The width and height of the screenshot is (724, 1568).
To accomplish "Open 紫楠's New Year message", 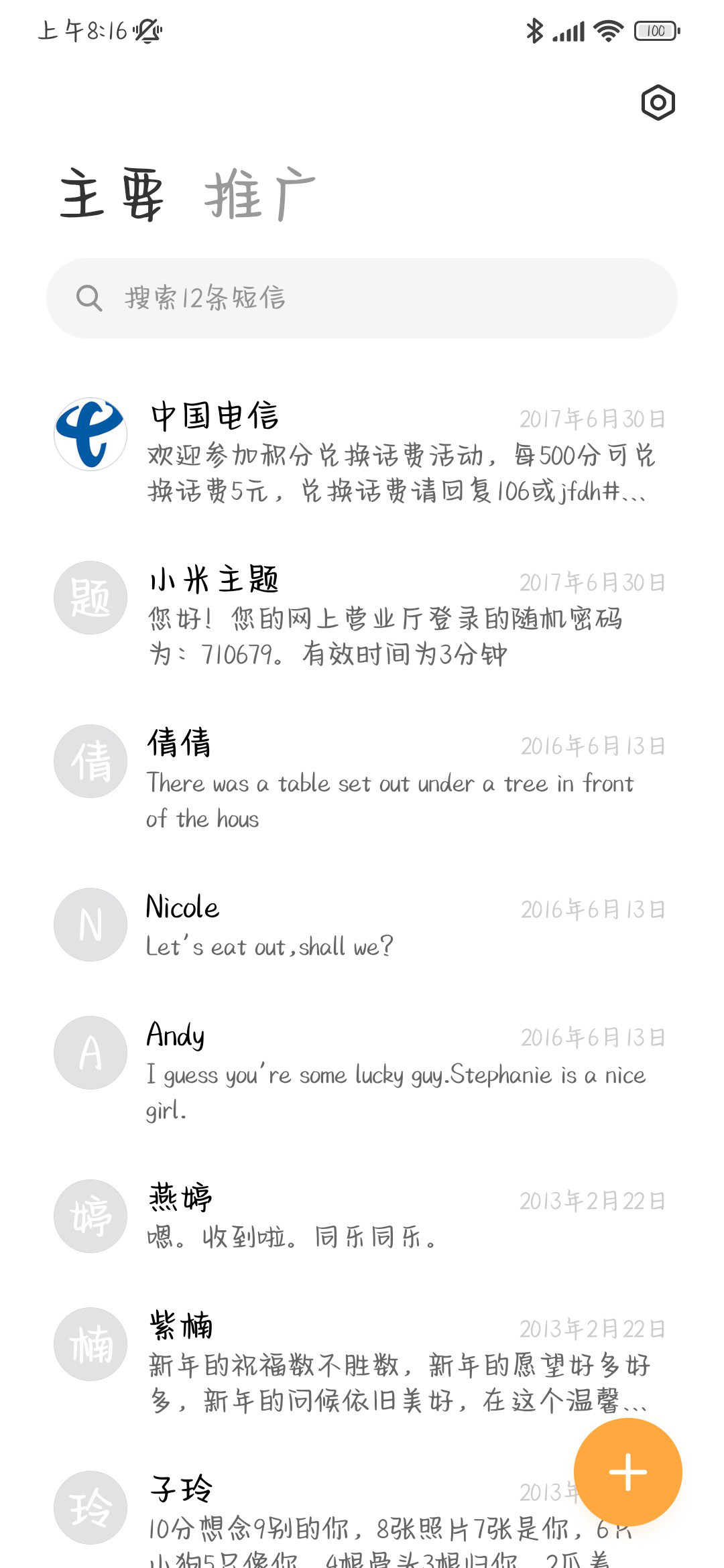I will pos(362,1362).
